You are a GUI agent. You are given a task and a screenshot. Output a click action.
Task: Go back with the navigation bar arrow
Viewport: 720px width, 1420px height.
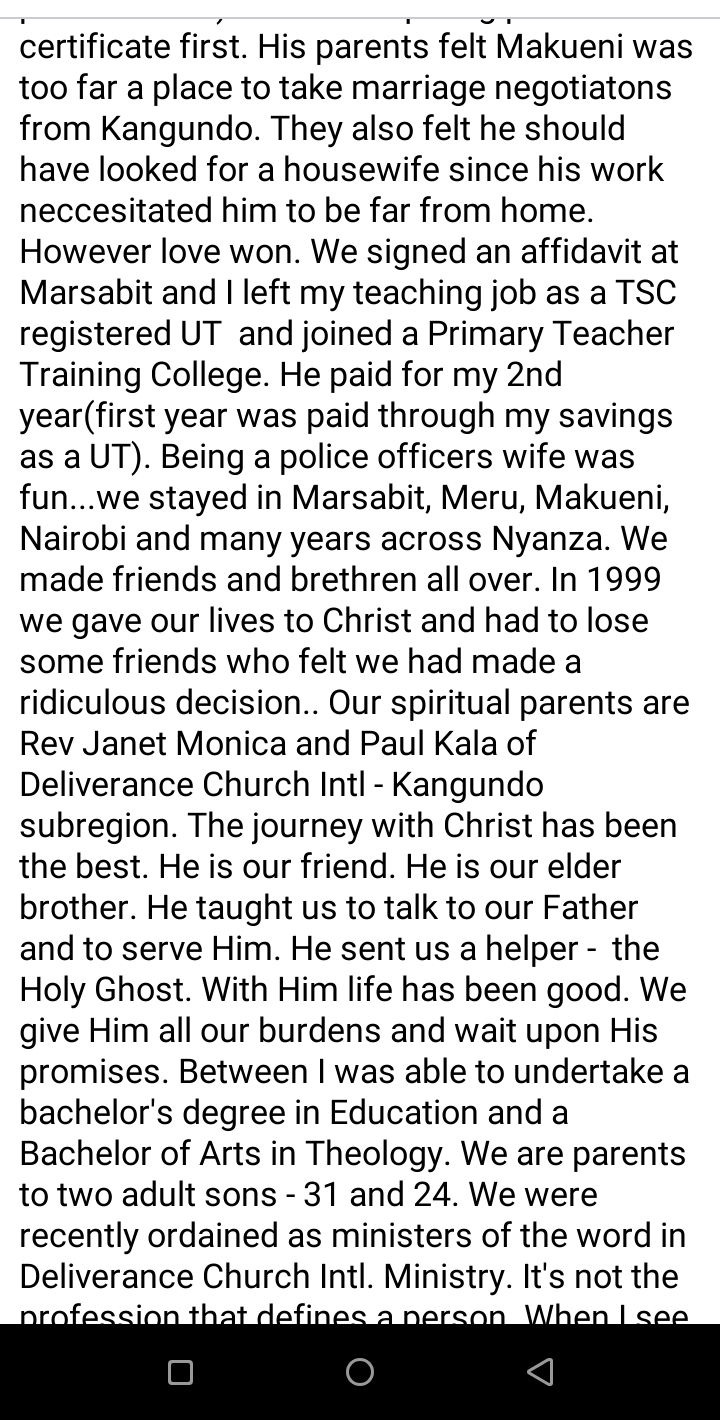(539, 1372)
